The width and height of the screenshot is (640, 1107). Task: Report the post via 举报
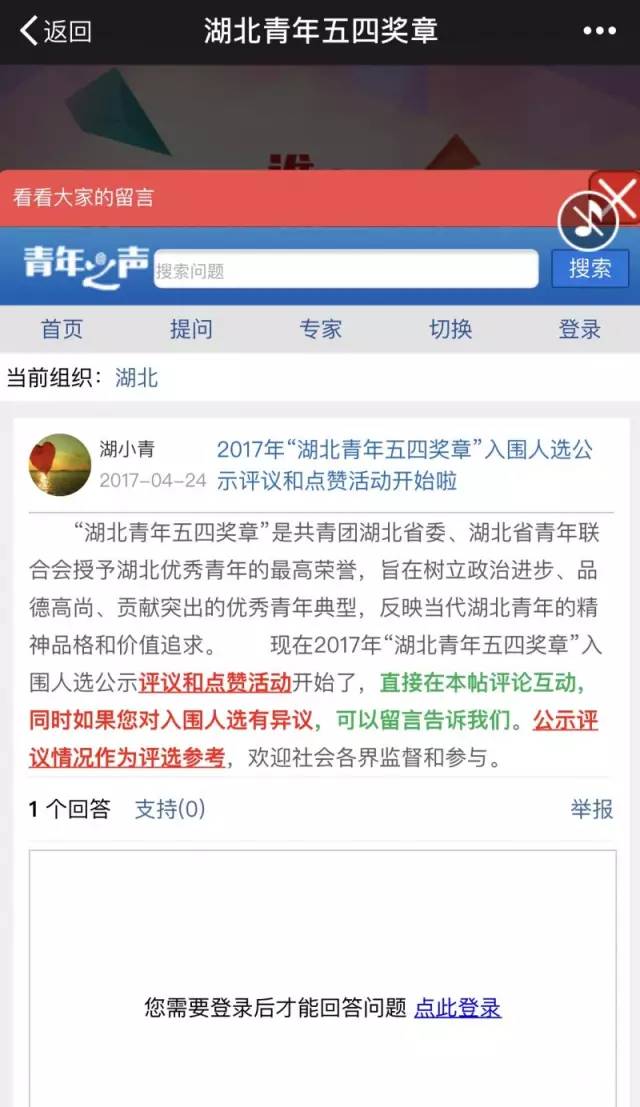(592, 809)
